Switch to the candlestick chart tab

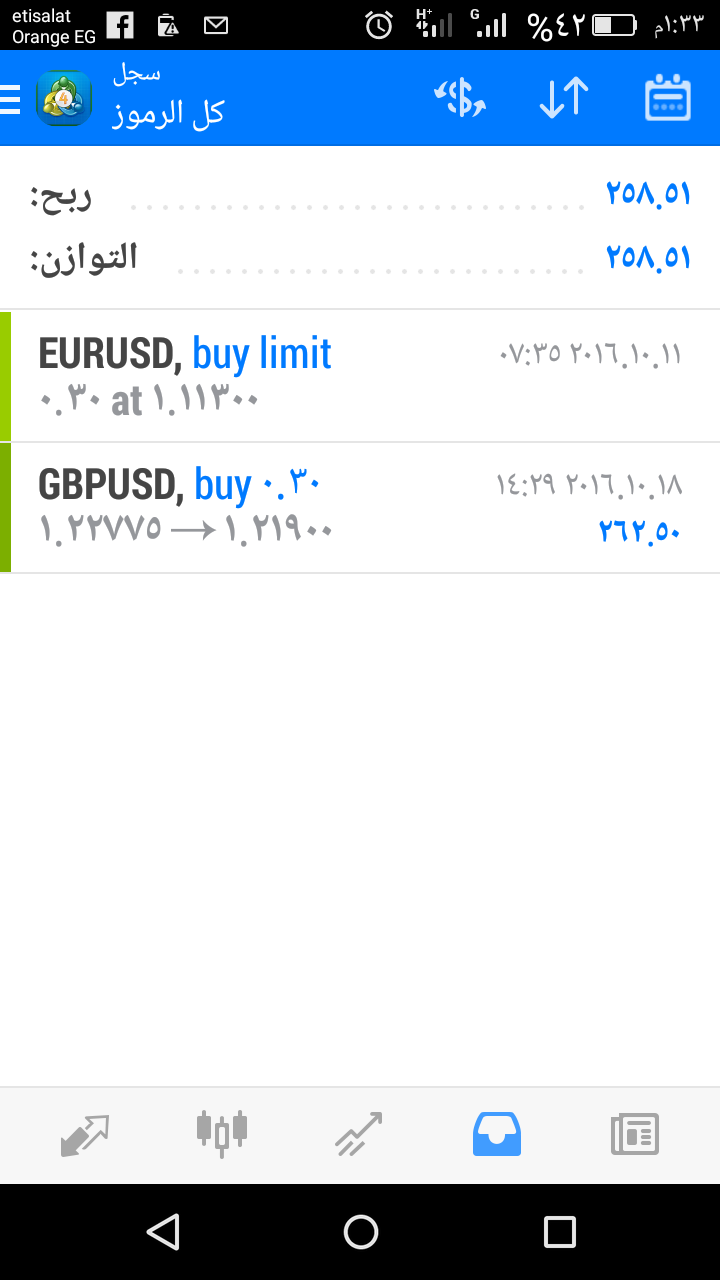[x=222, y=1134]
